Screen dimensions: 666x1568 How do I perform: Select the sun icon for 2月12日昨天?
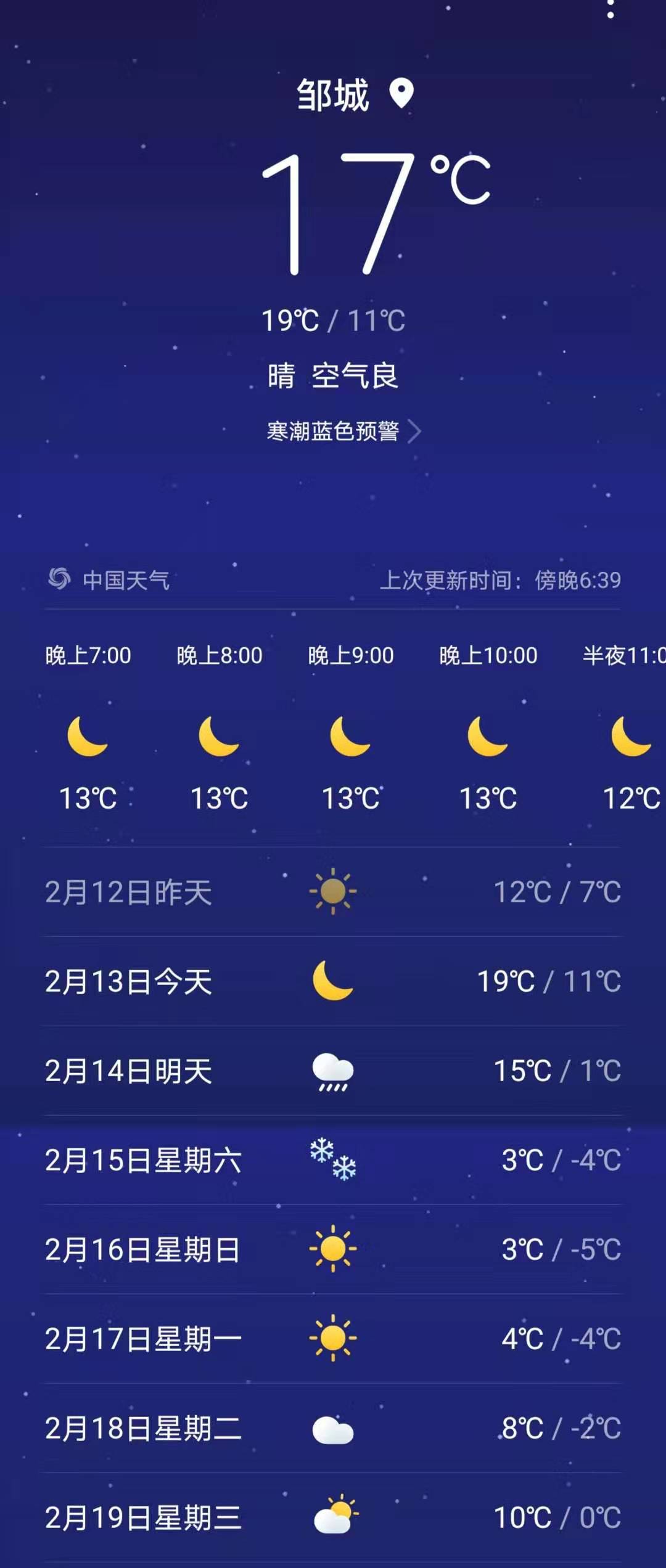click(333, 891)
